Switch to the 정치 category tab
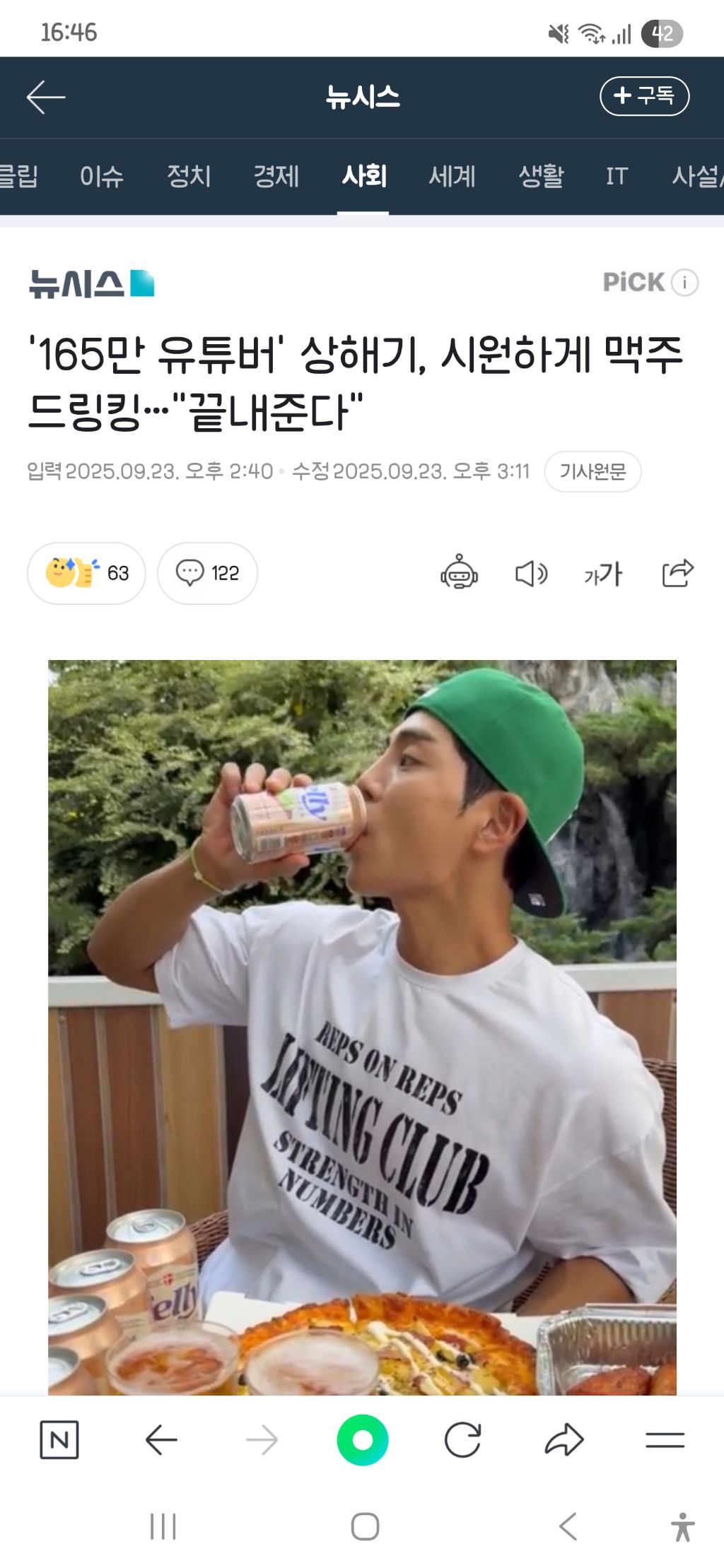 [189, 177]
